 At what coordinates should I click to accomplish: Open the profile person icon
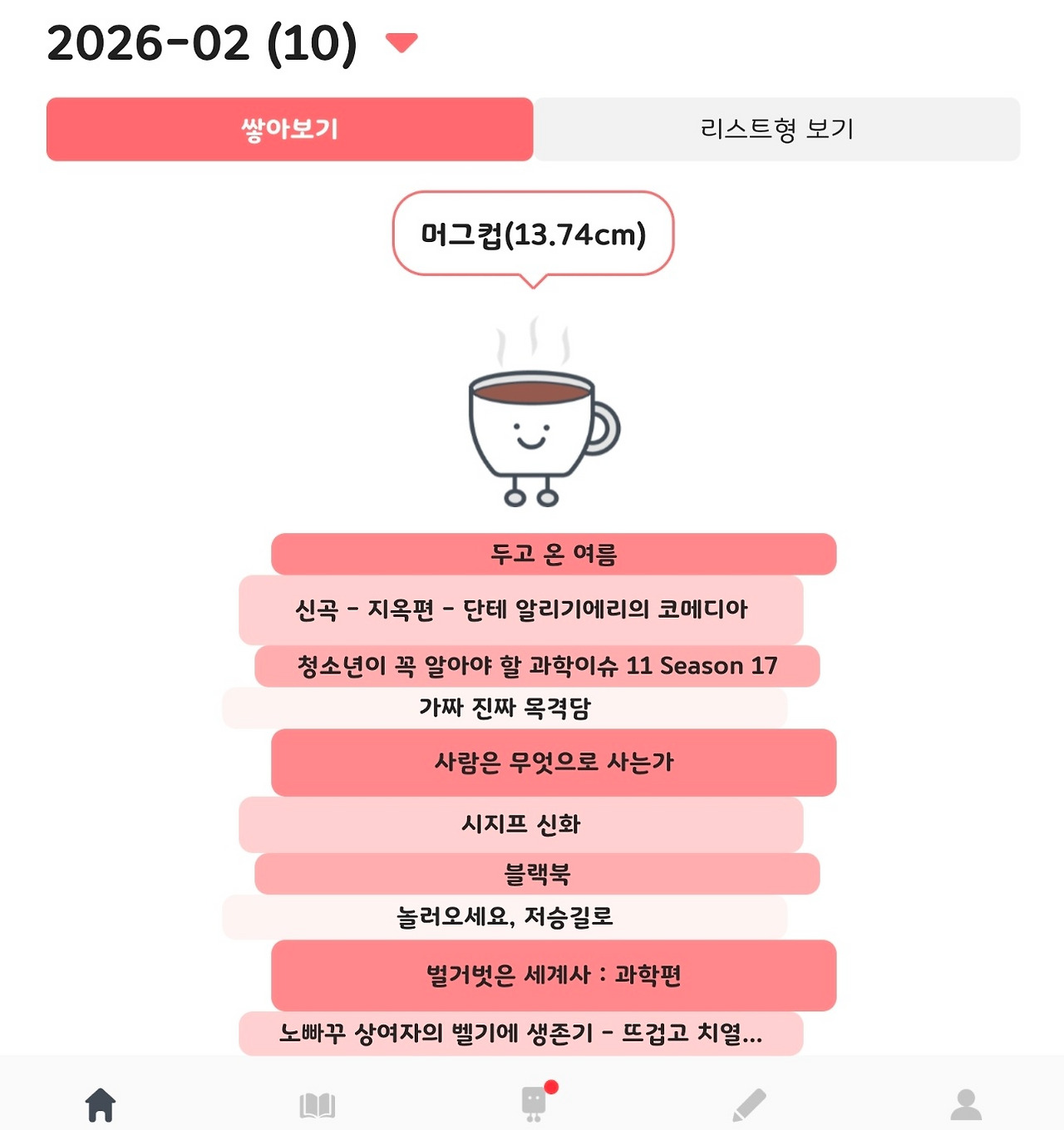(964, 1103)
